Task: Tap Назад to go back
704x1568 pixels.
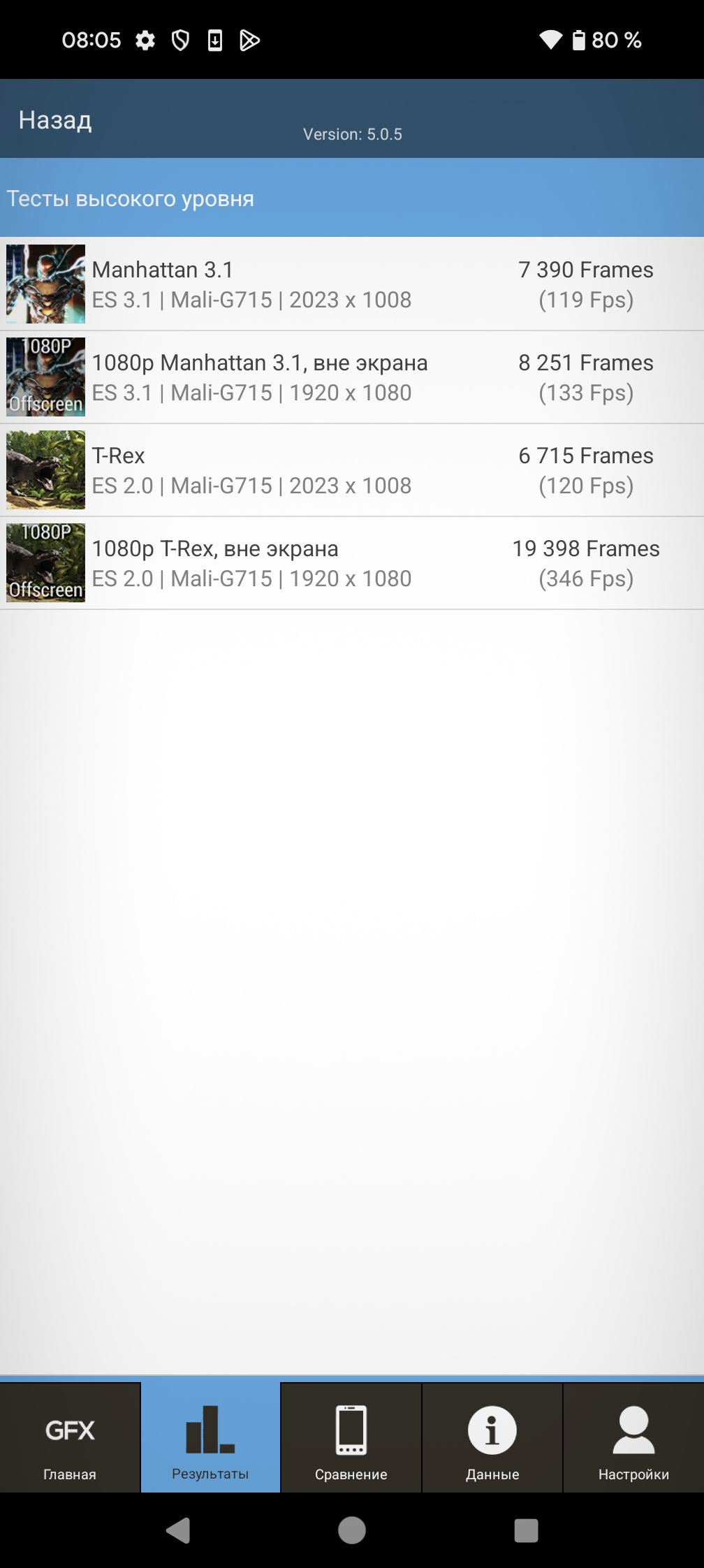Action: [x=55, y=120]
